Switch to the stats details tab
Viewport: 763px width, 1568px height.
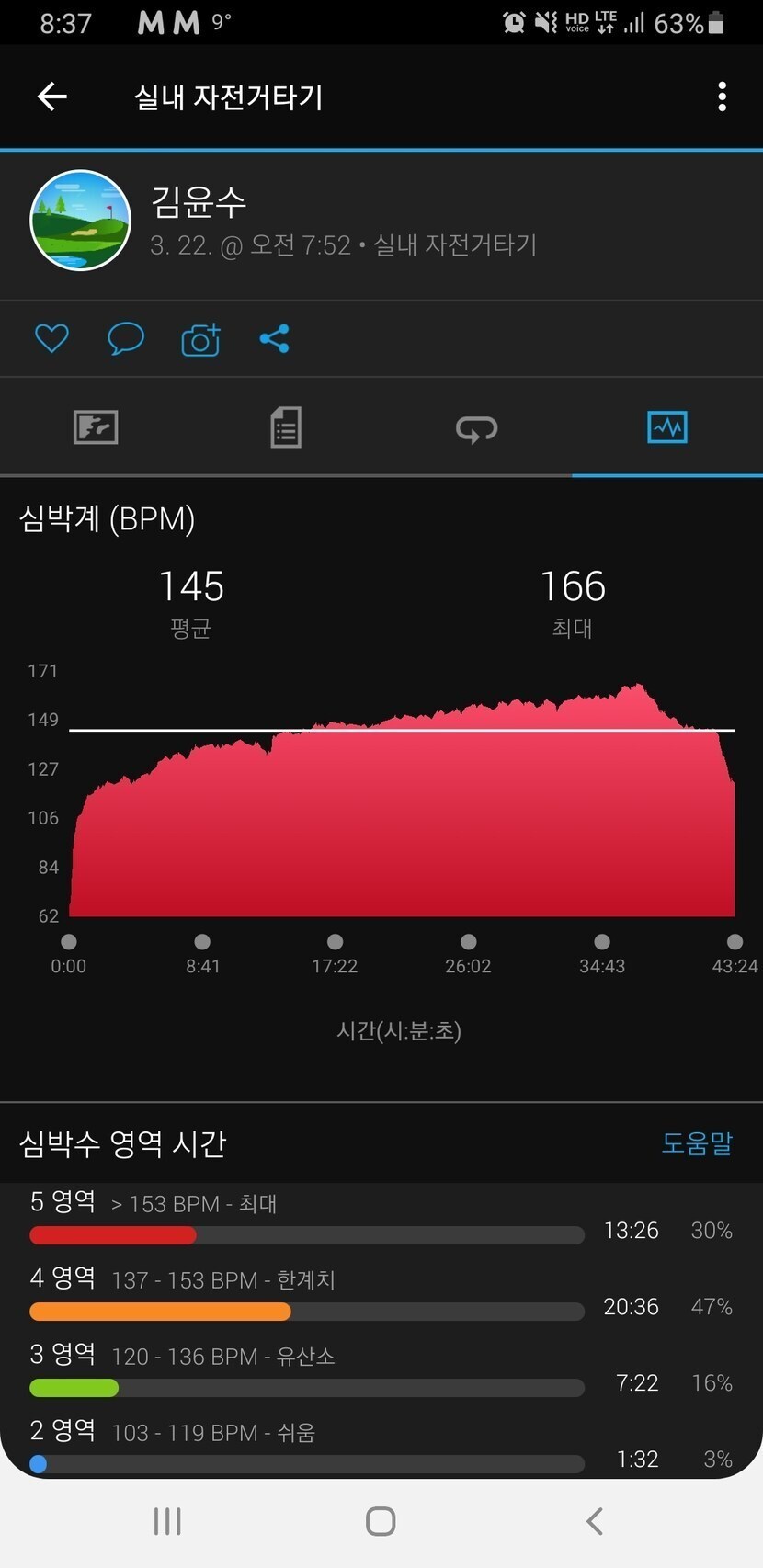[286, 427]
